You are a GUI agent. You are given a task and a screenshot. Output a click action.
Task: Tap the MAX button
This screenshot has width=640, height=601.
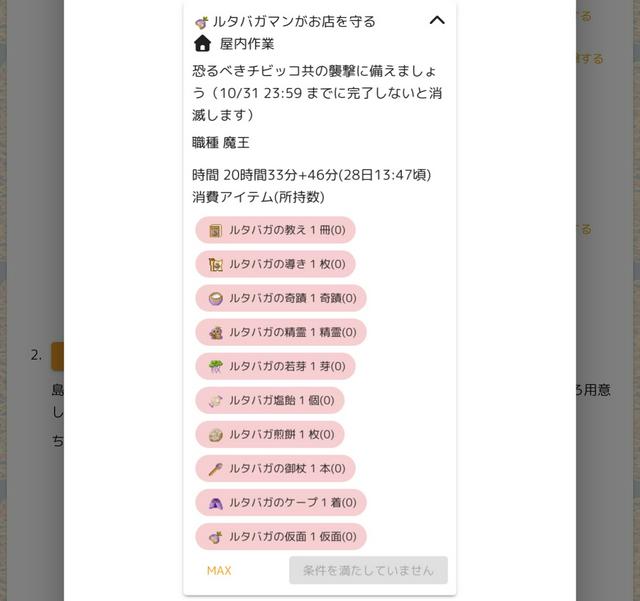[x=219, y=570]
